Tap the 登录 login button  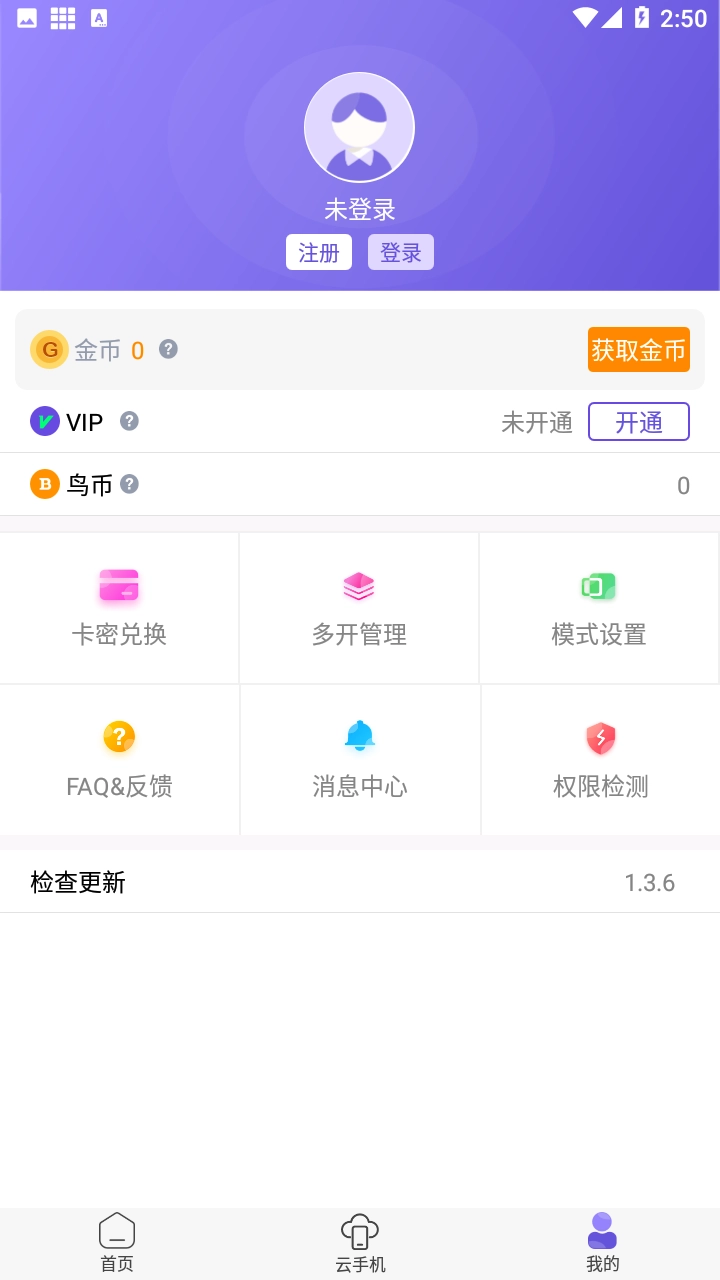401,253
